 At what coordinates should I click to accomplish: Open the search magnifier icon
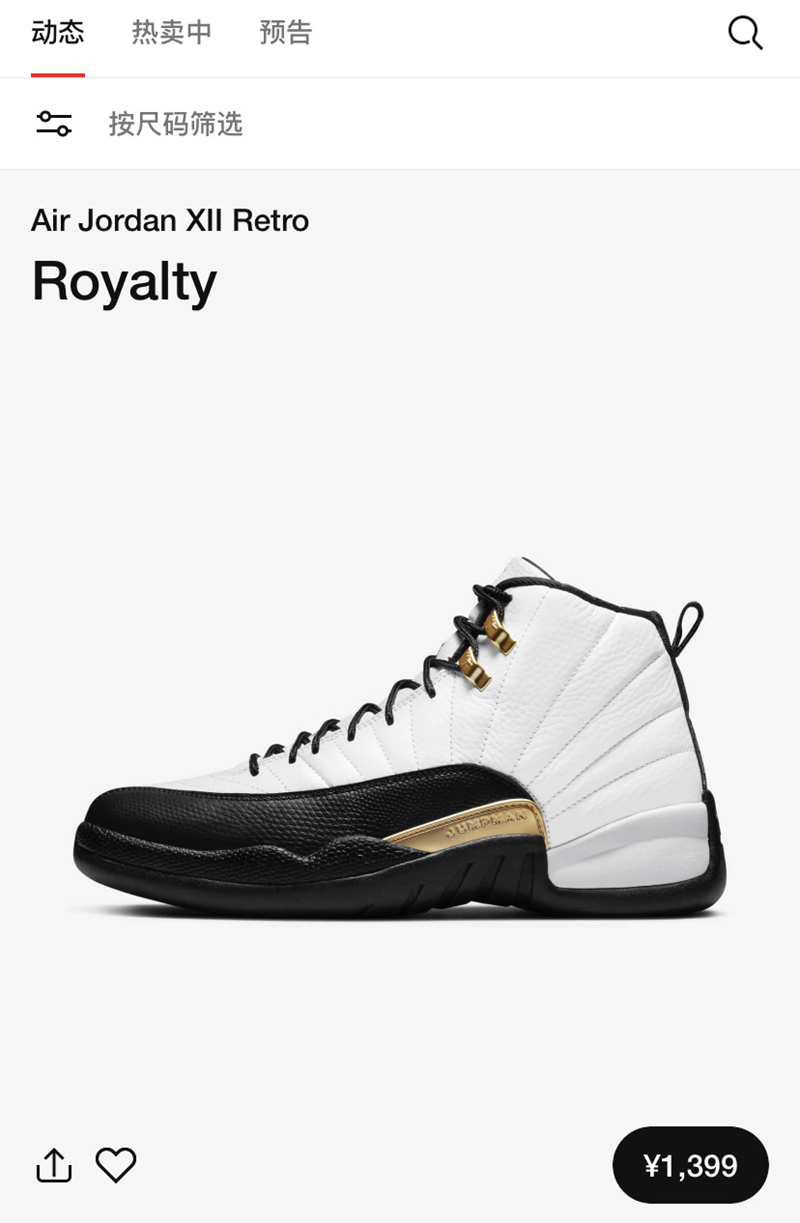coord(744,33)
